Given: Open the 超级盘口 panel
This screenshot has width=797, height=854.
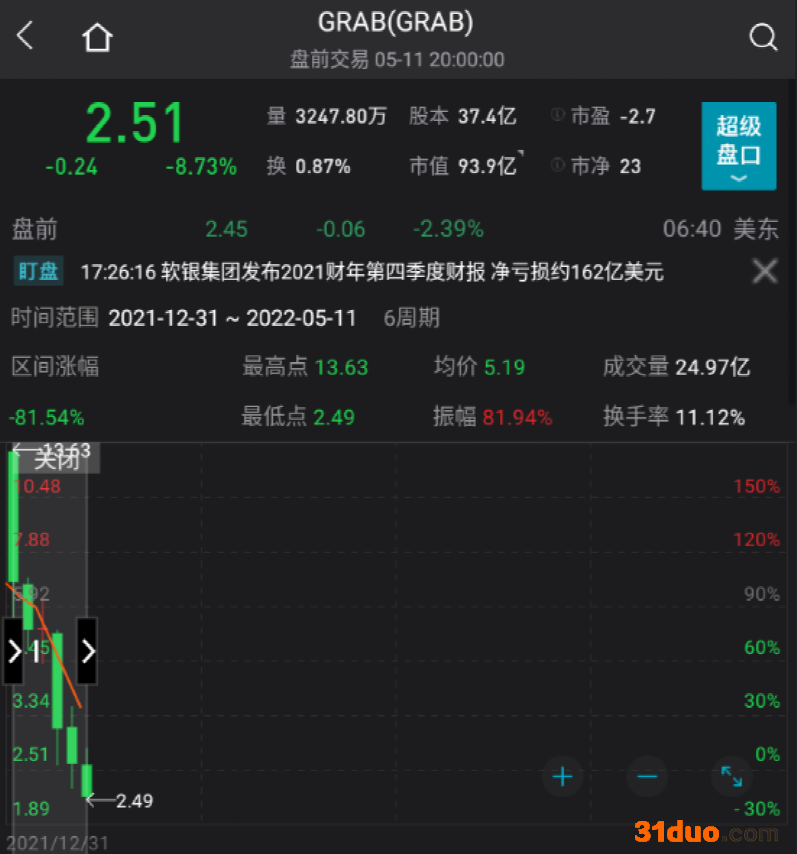Looking at the screenshot, I should [738, 146].
